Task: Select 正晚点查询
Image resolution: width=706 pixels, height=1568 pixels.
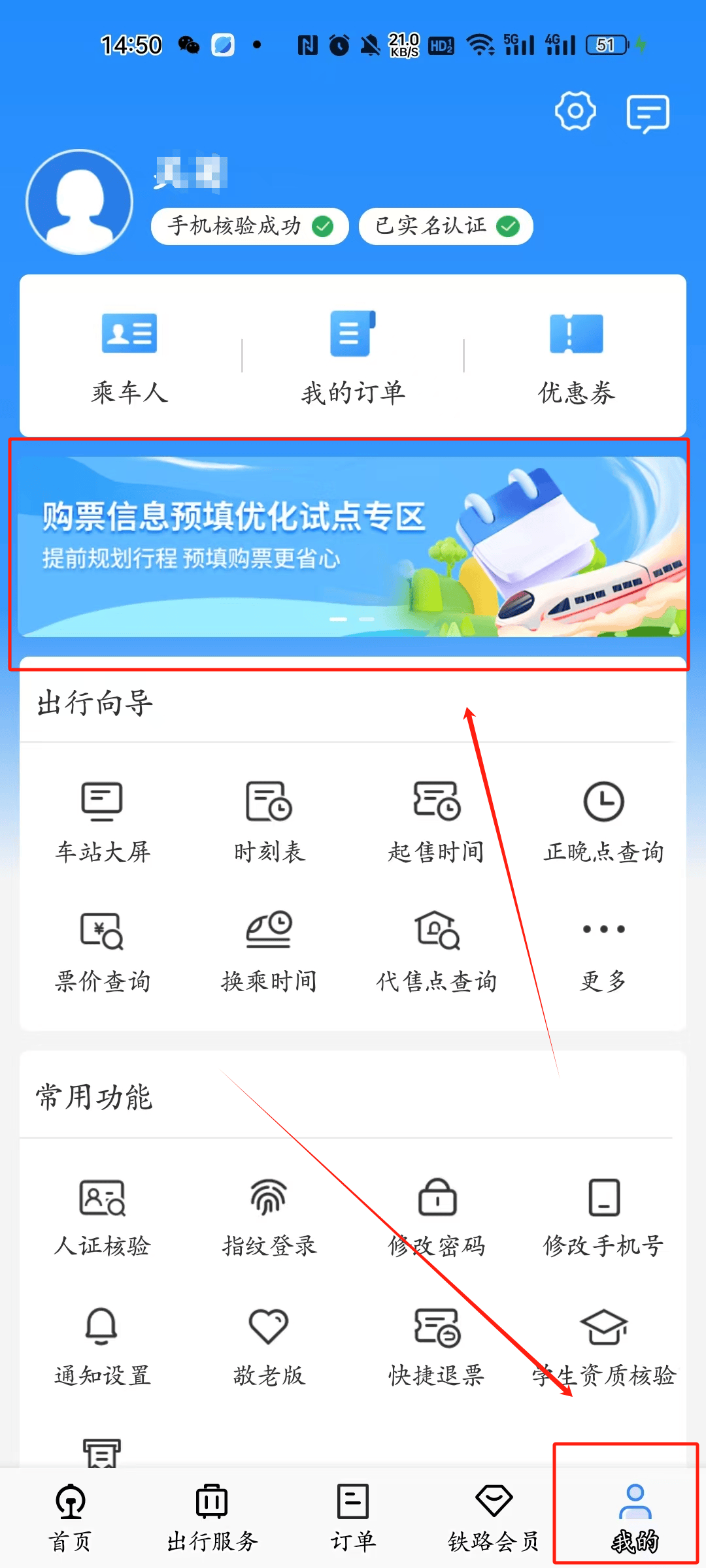Action: click(x=603, y=821)
